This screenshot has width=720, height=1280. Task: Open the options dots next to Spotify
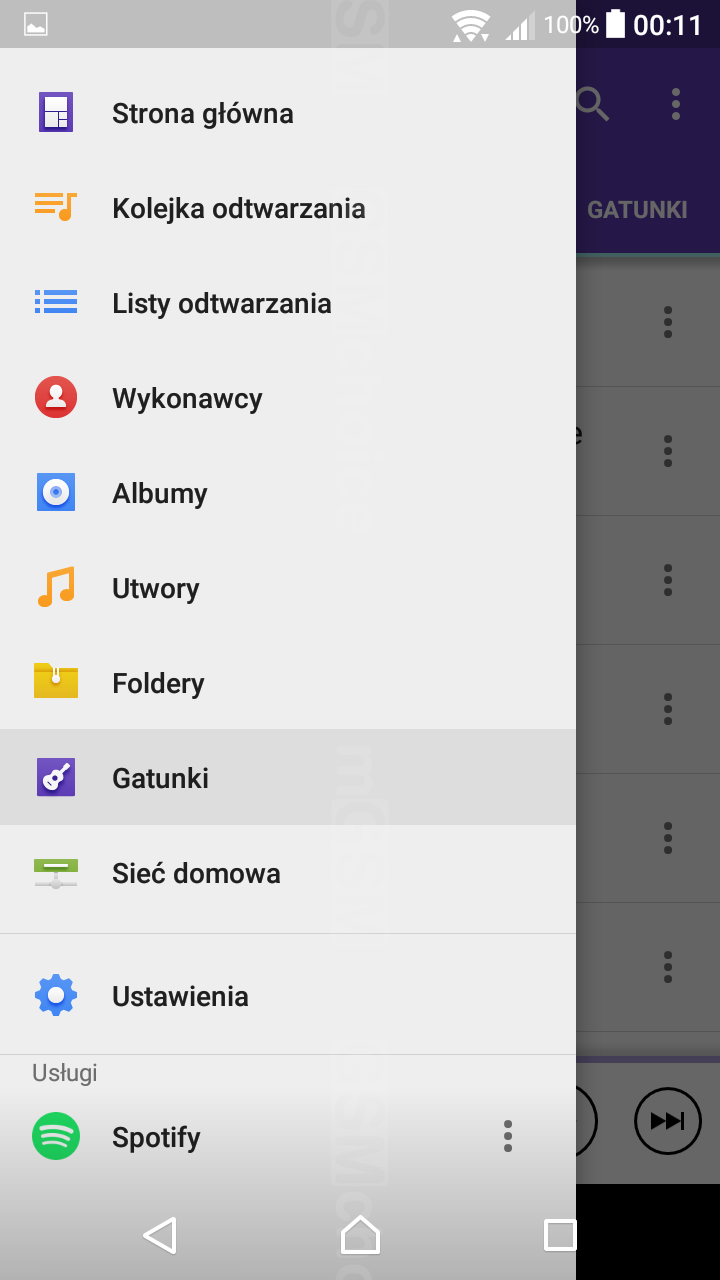[508, 1136]
